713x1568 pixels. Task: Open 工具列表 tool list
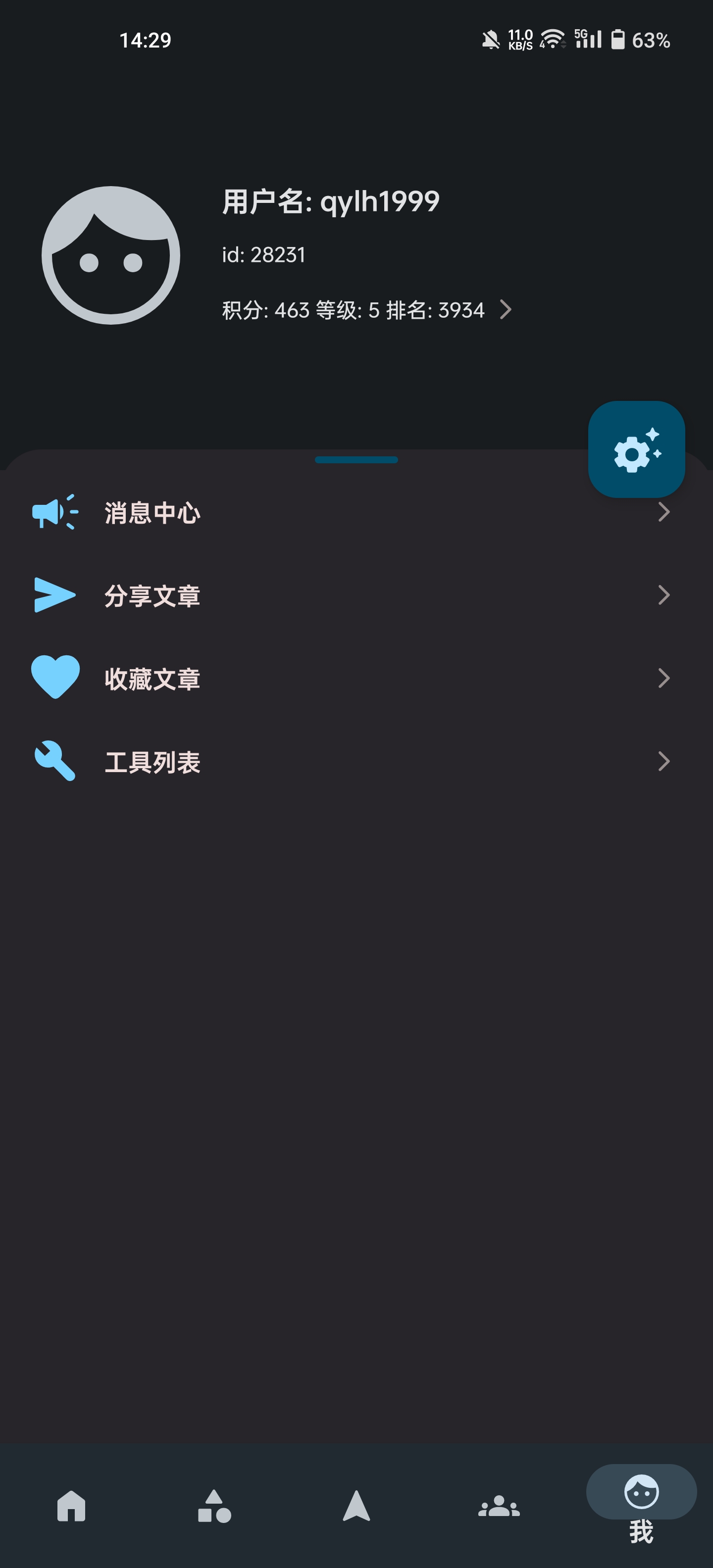[x=356, y=761]
